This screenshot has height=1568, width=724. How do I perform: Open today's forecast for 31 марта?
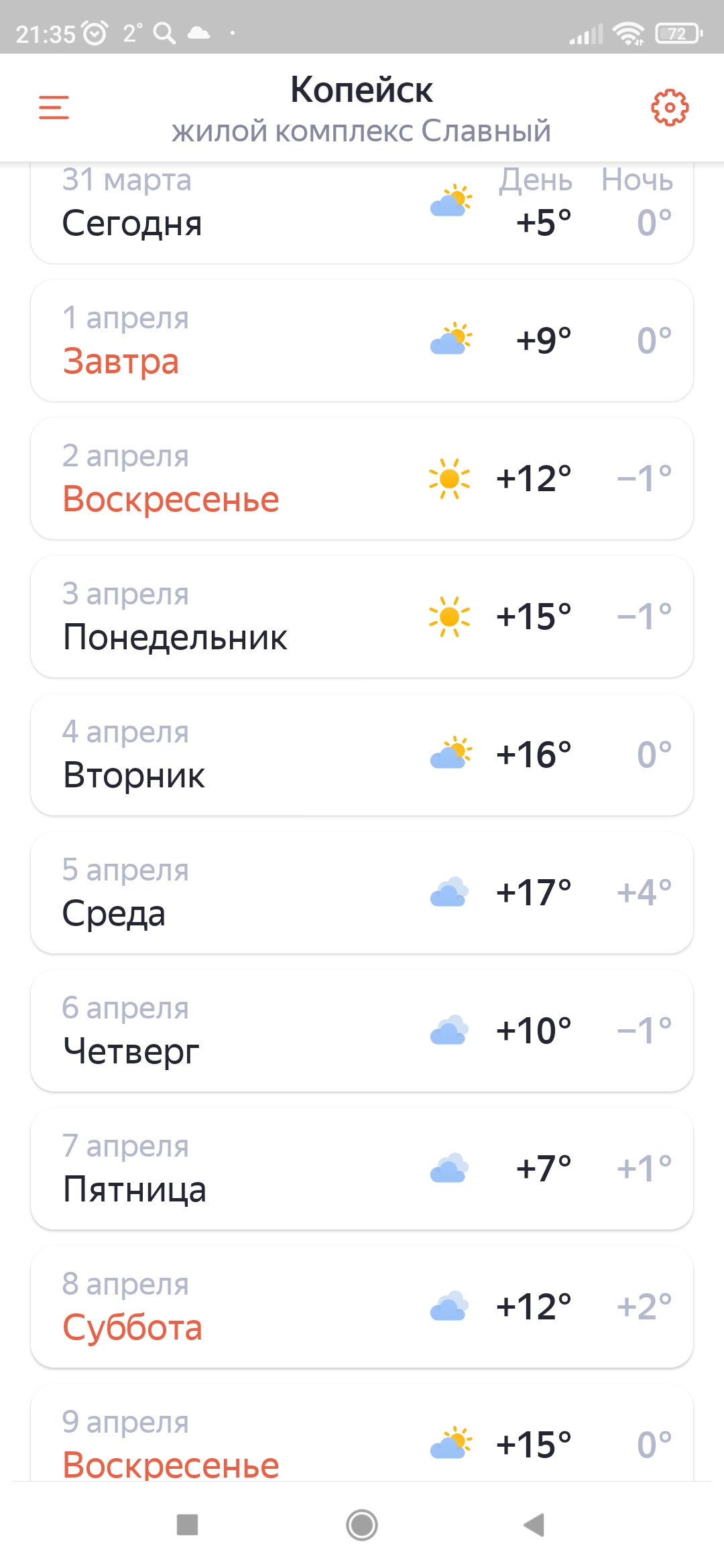362,213
